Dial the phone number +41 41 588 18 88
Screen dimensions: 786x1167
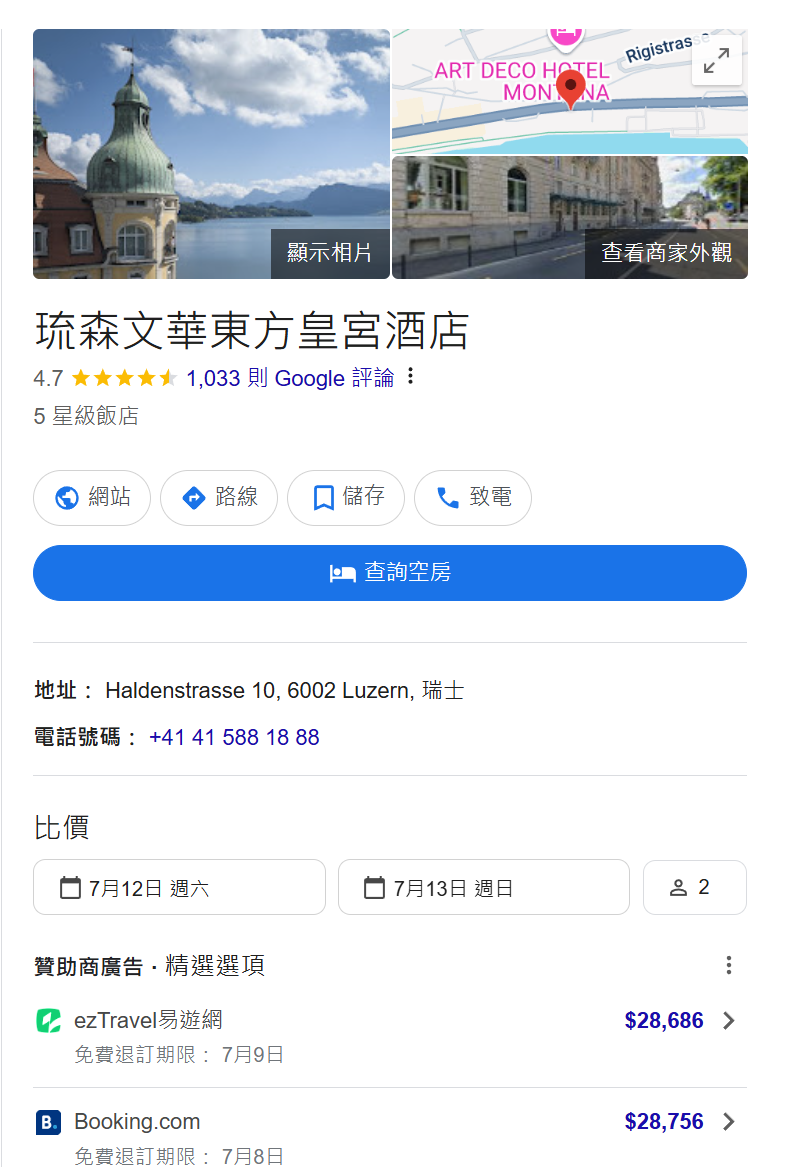click(234, 738)
